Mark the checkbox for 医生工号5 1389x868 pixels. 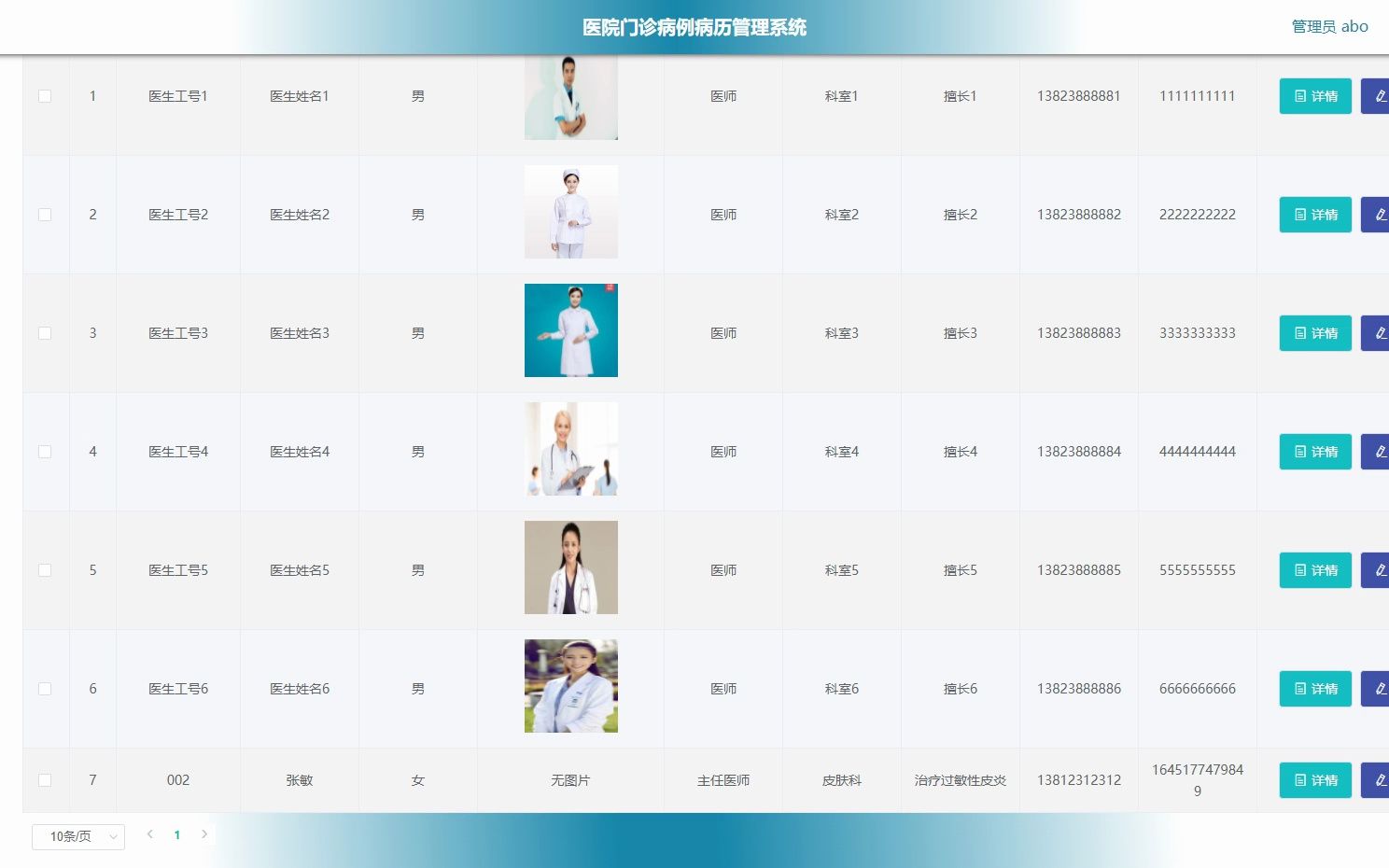45,570
